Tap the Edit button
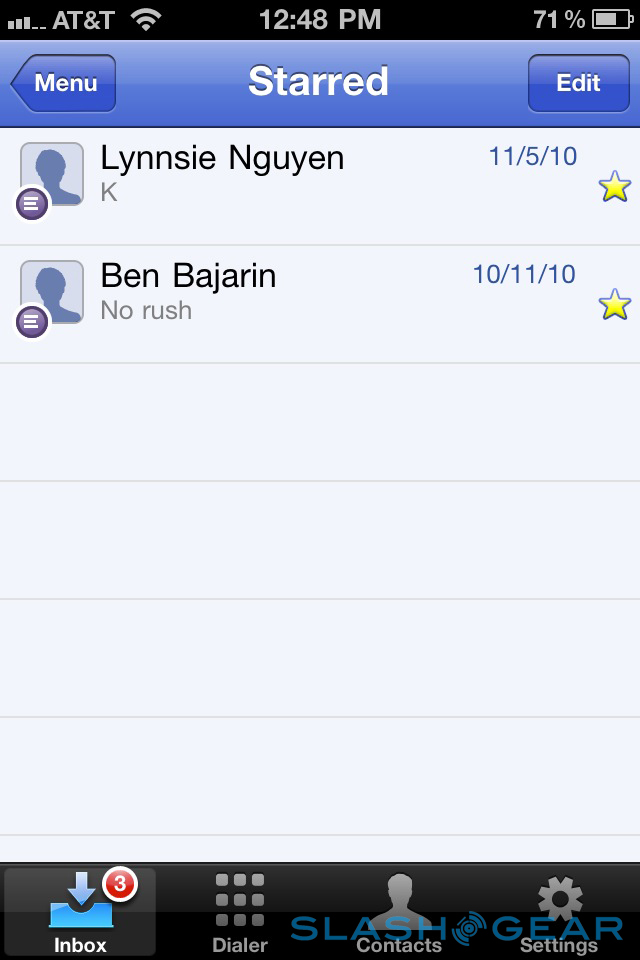Image resolution: width=640 pixels, height=960 pixels. click(x=578, y=83)
